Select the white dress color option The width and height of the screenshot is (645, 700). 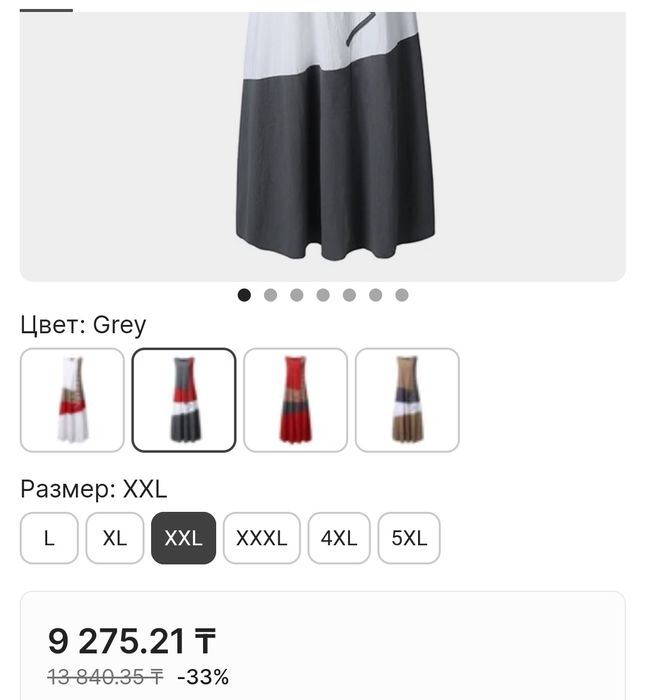72,400
